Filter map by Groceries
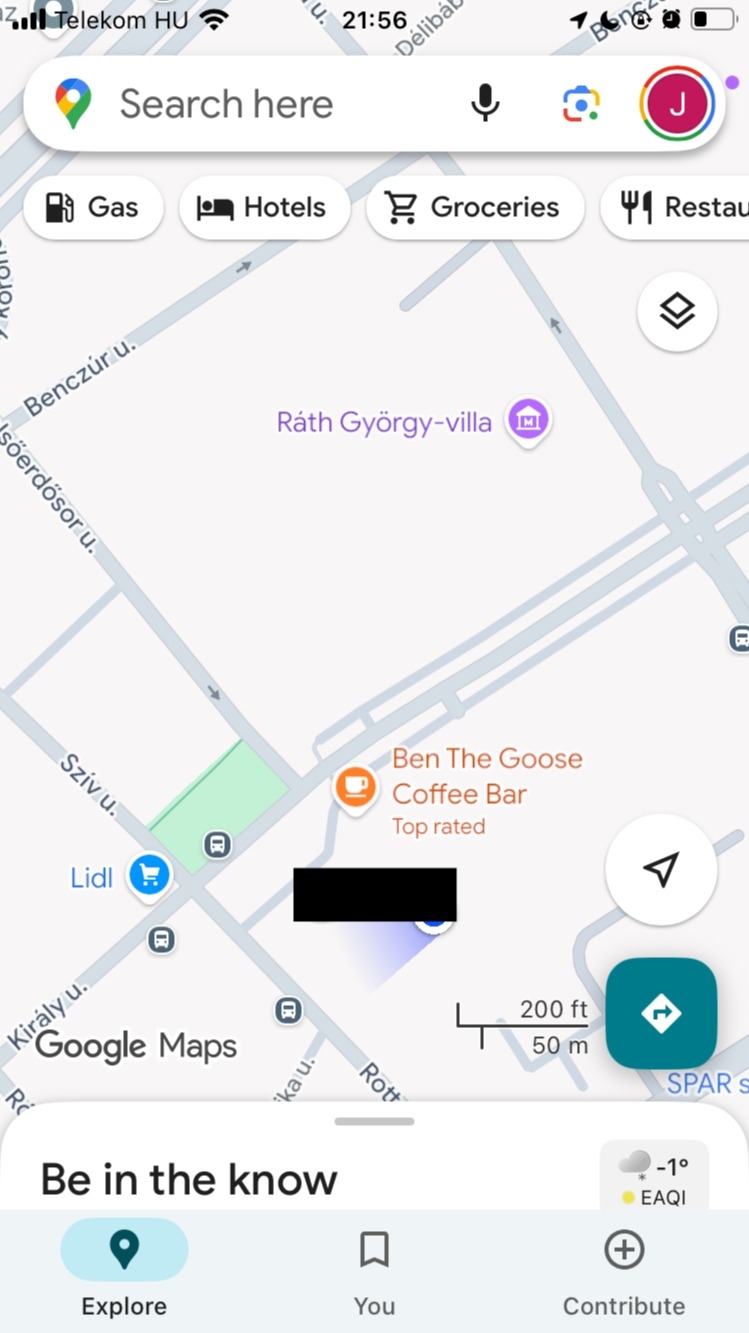Image resolution: width=749 pixels, height=1333 pixels. (475, 208)
